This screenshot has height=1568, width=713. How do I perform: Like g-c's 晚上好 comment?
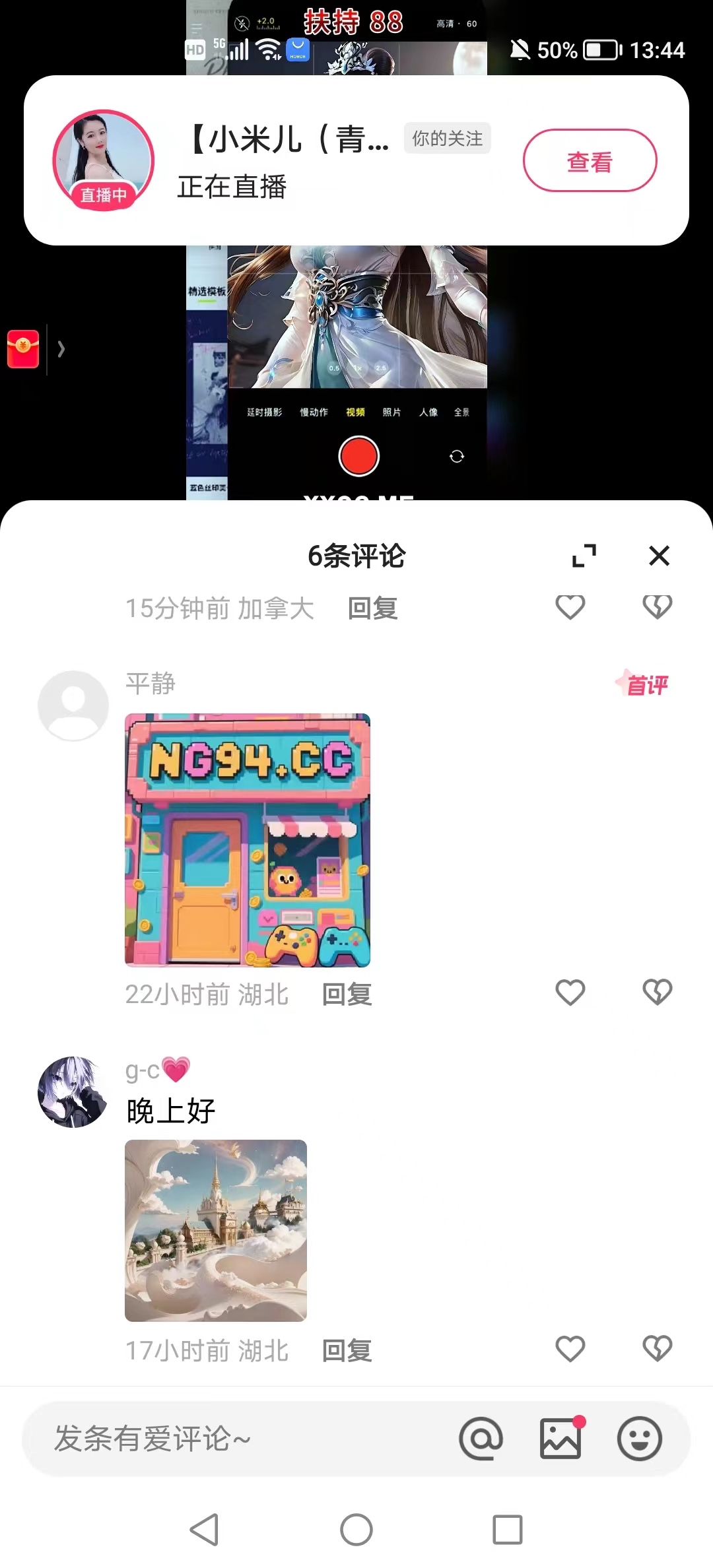pyautogui.click(x=570, y=1349)
